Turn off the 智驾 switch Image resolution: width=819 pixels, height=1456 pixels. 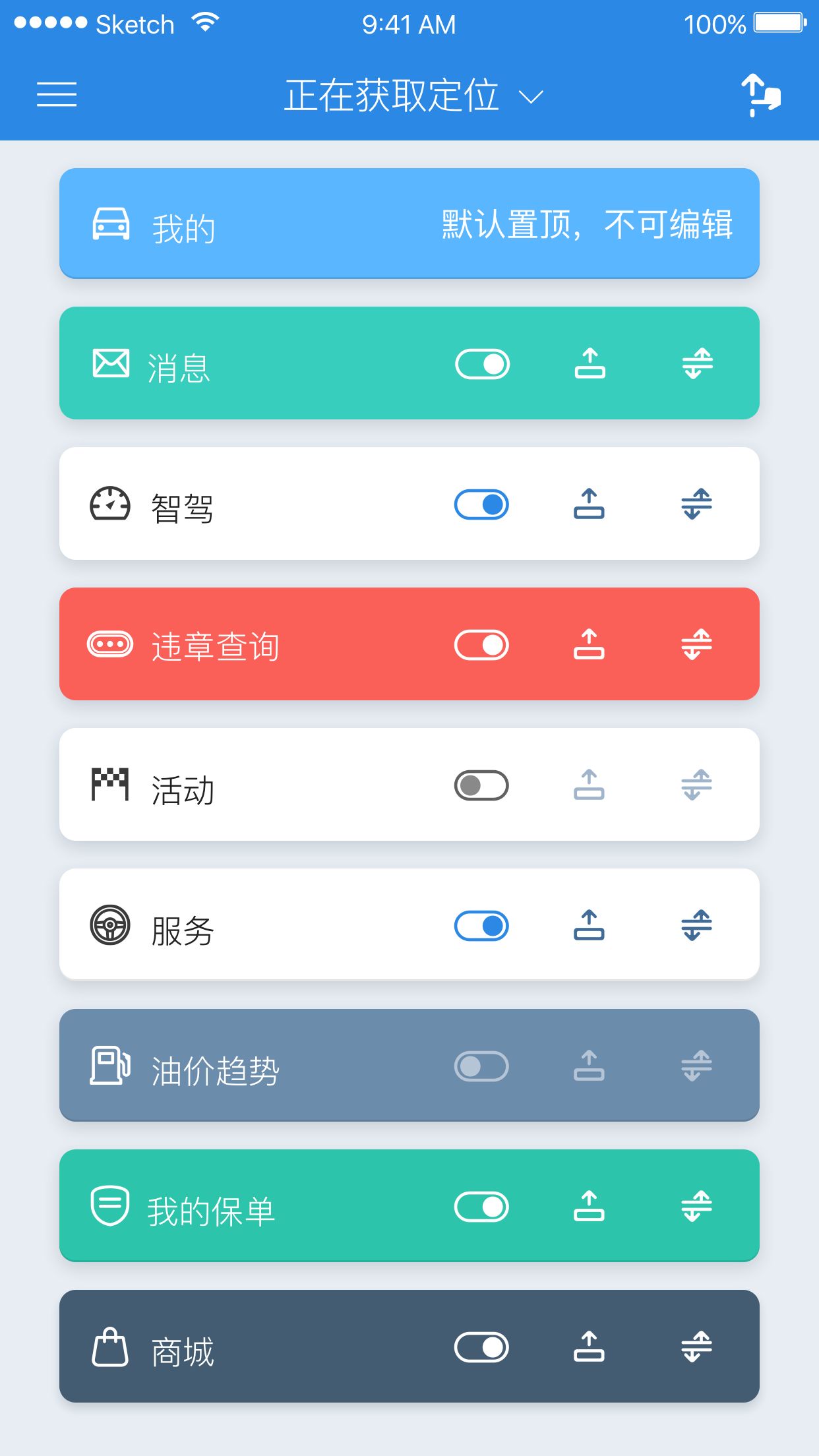[x=482, y=504]
